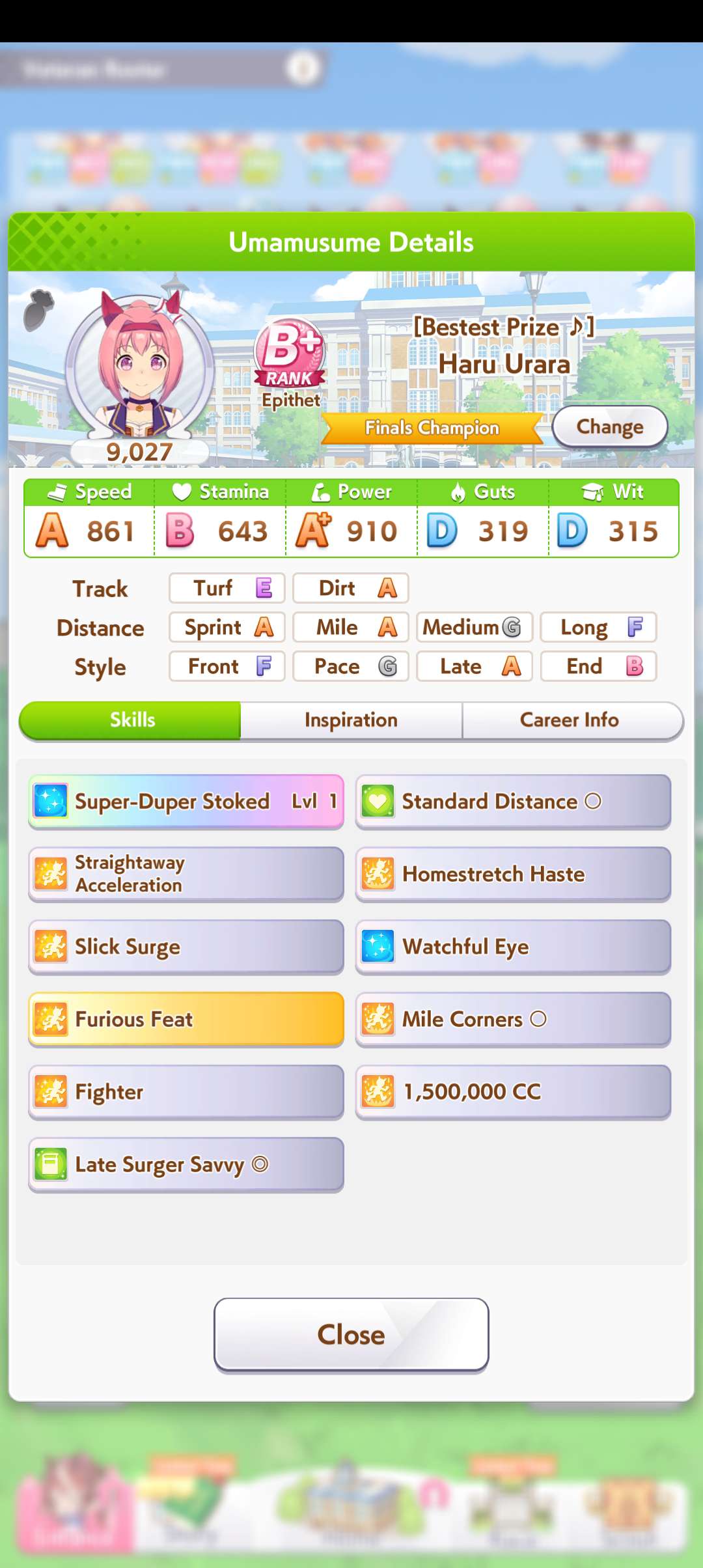Switch to the Inspiration tab
The width and height of the screenshot is (703, 1568).
point(351,720)
